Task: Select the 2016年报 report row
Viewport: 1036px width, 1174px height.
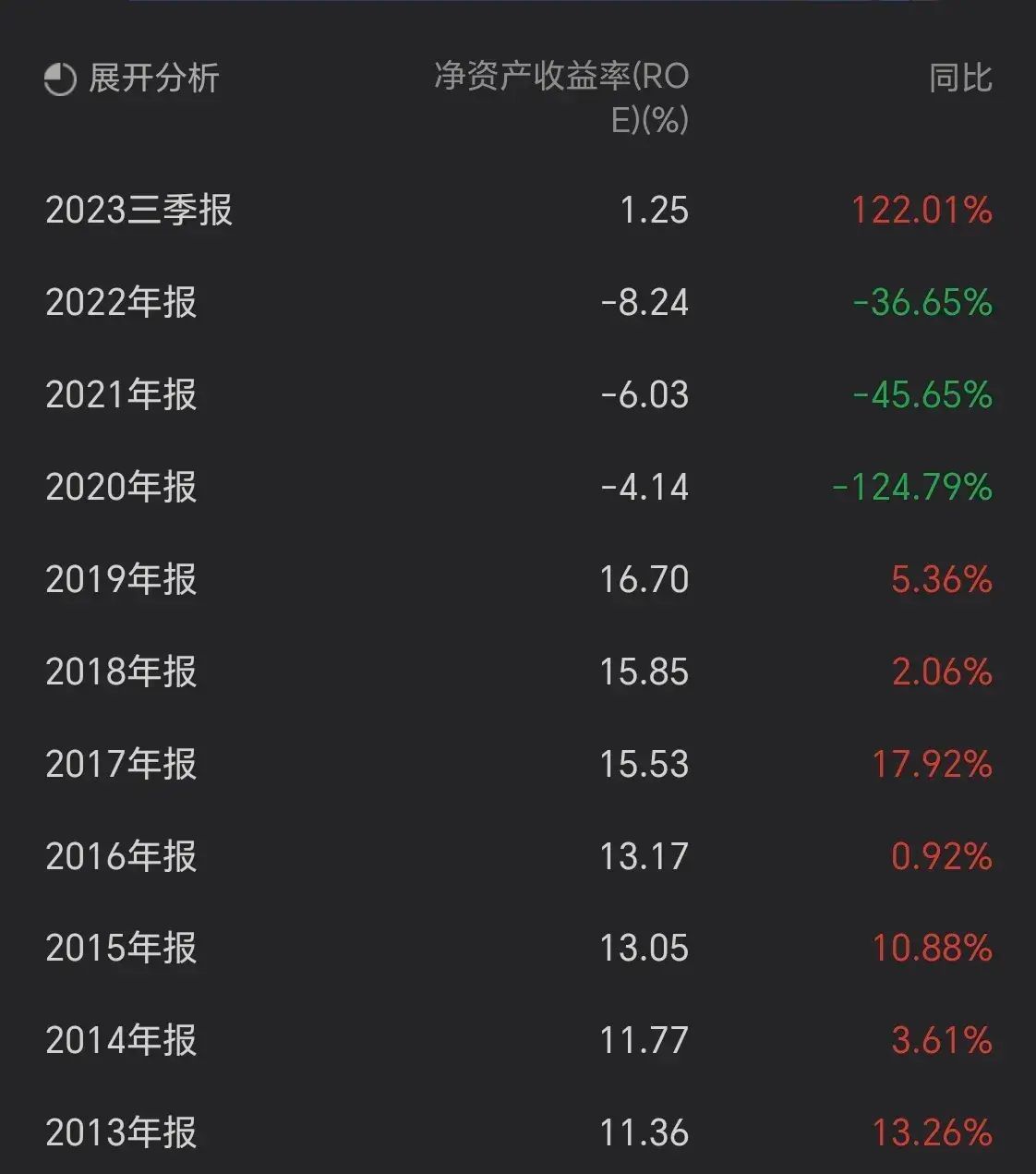Action: 122,857
